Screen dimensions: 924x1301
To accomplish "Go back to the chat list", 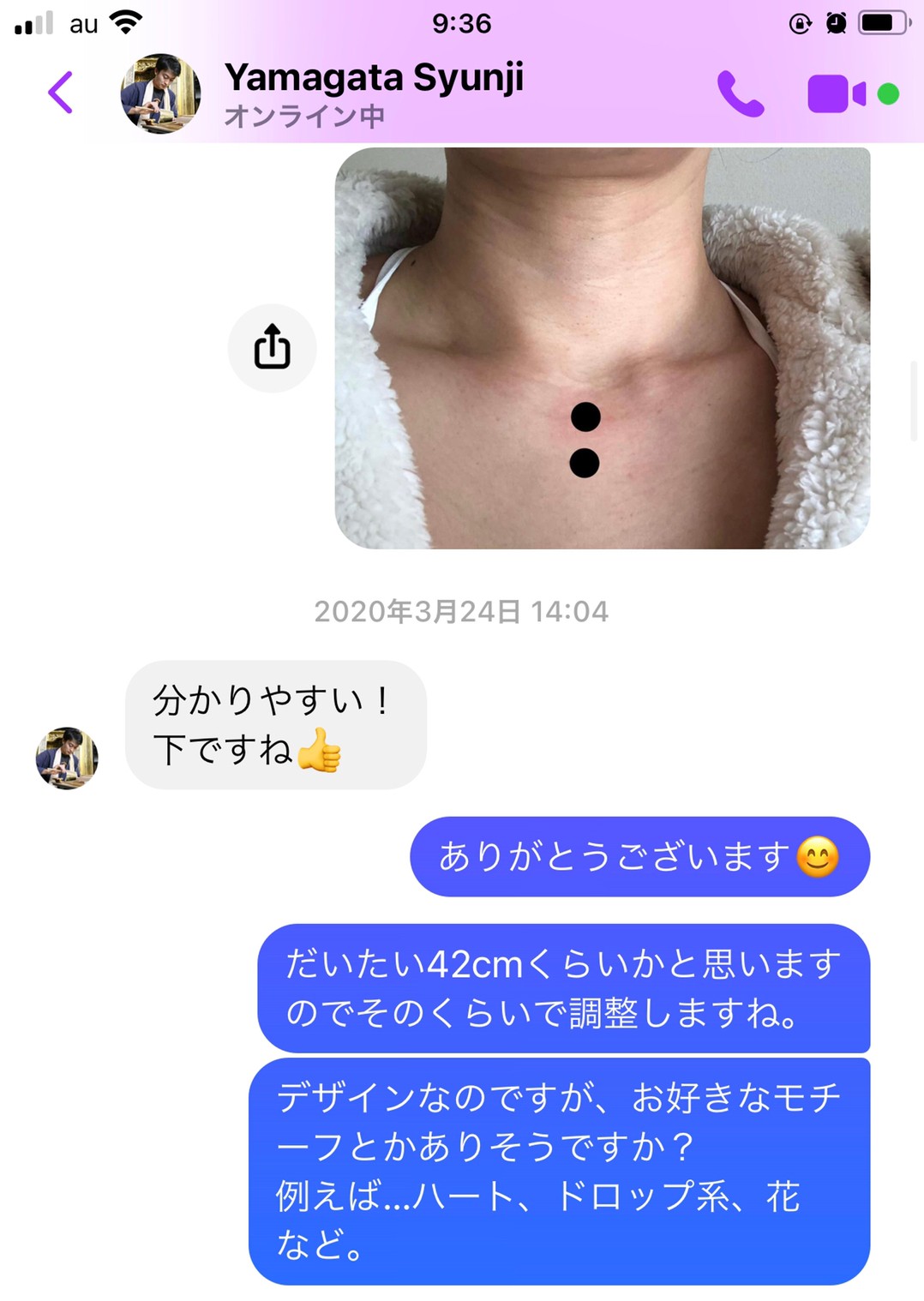I will point(61,93).
